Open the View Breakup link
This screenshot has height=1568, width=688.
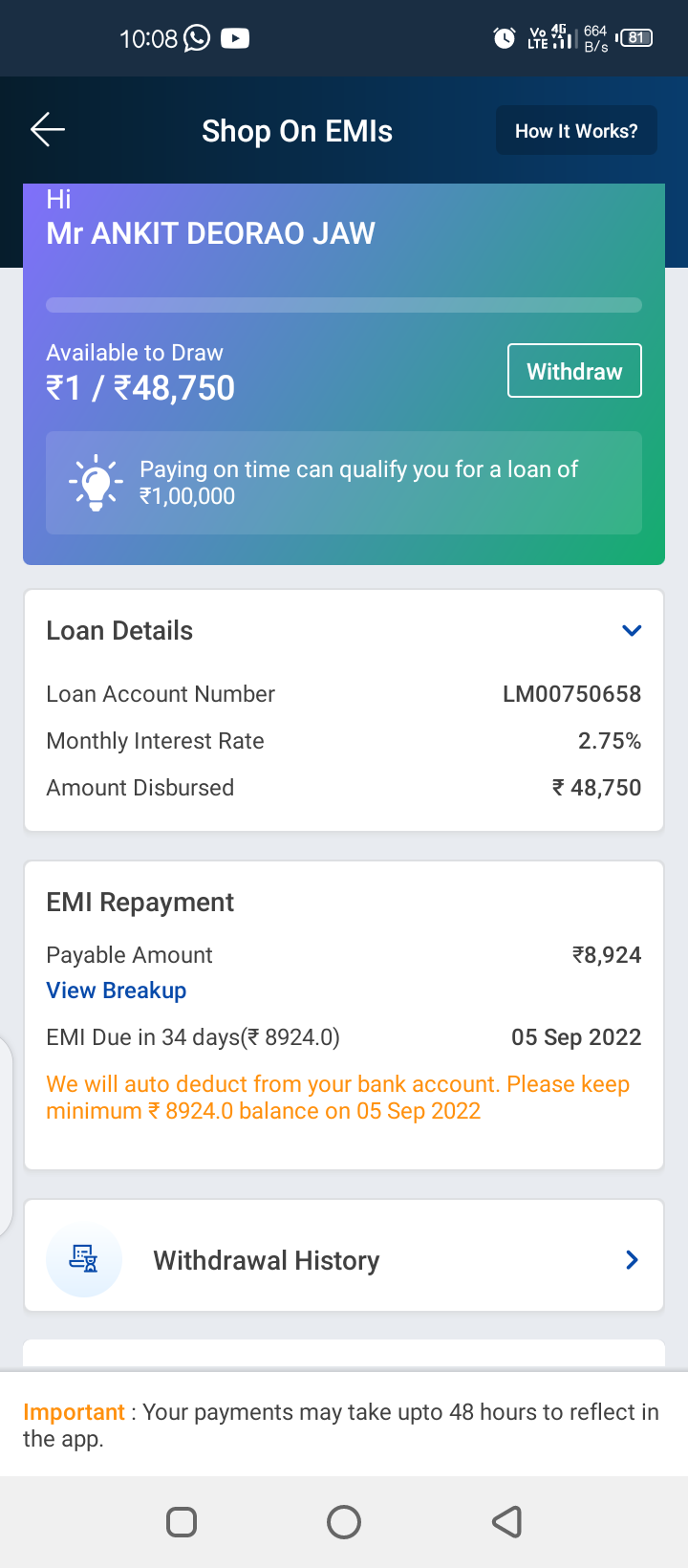[117, 991]
